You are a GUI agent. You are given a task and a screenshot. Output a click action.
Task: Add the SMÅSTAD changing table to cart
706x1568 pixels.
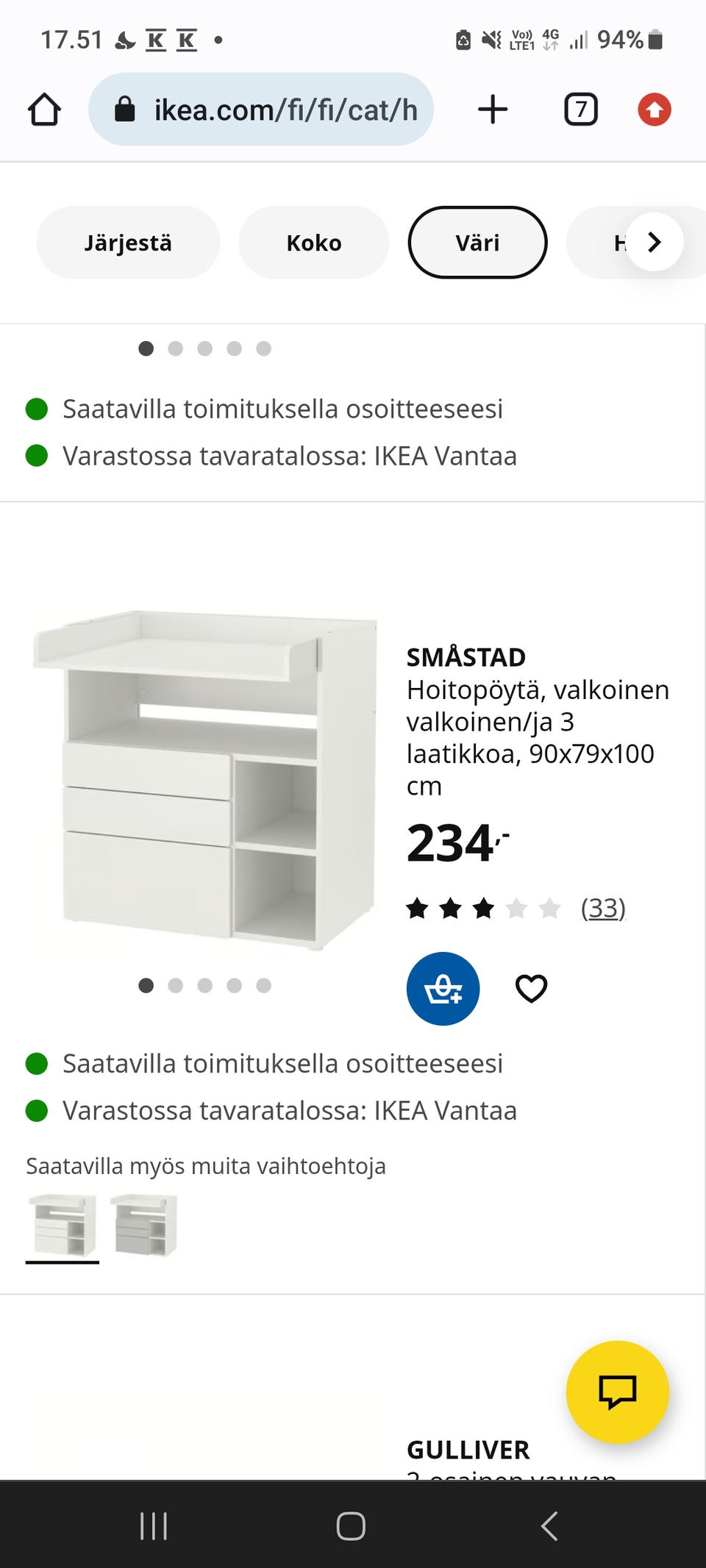pyautogui.click(x=442, y=988)
